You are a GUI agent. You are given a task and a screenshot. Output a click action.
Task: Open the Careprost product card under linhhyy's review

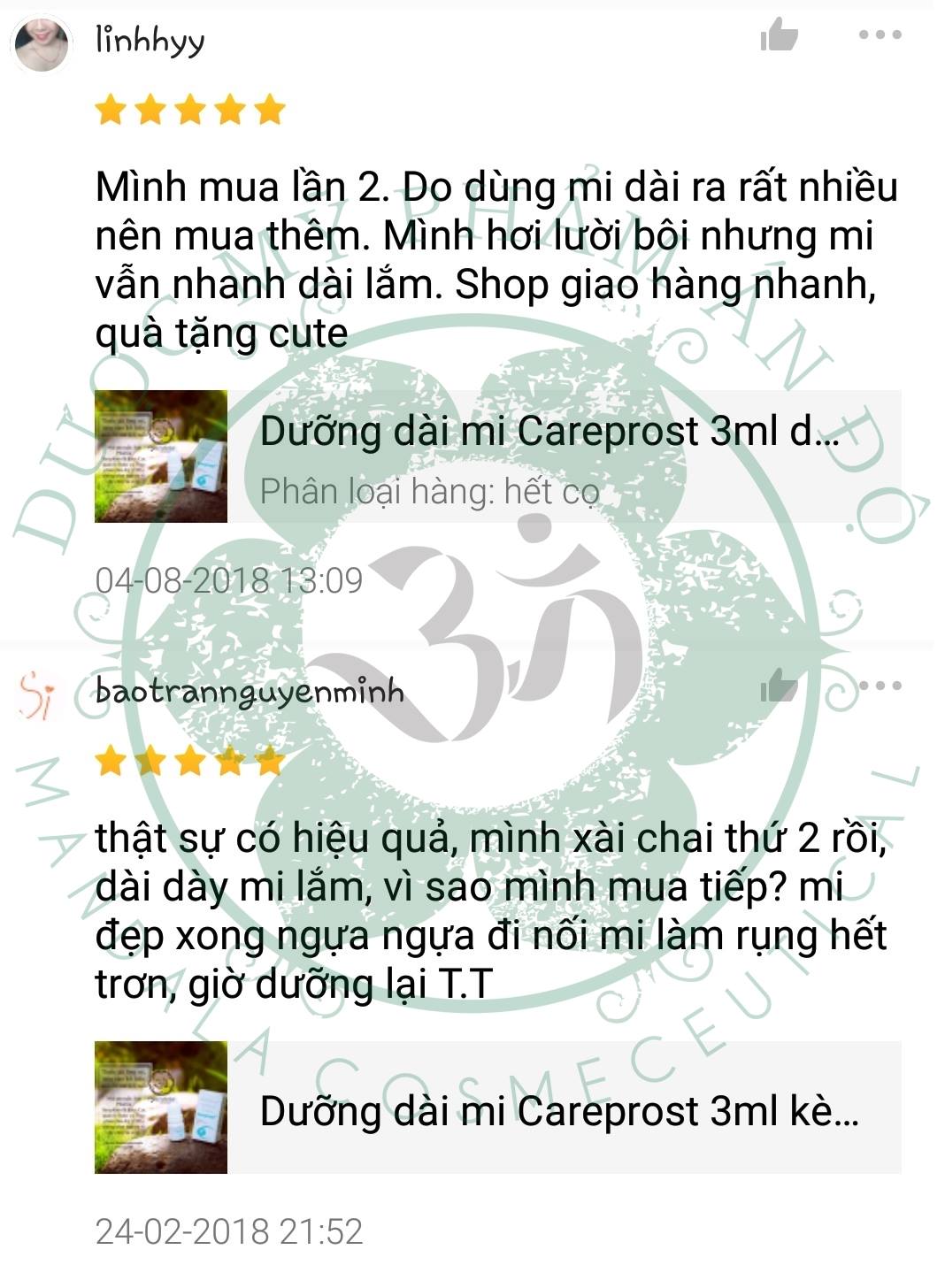pos(497,456)
